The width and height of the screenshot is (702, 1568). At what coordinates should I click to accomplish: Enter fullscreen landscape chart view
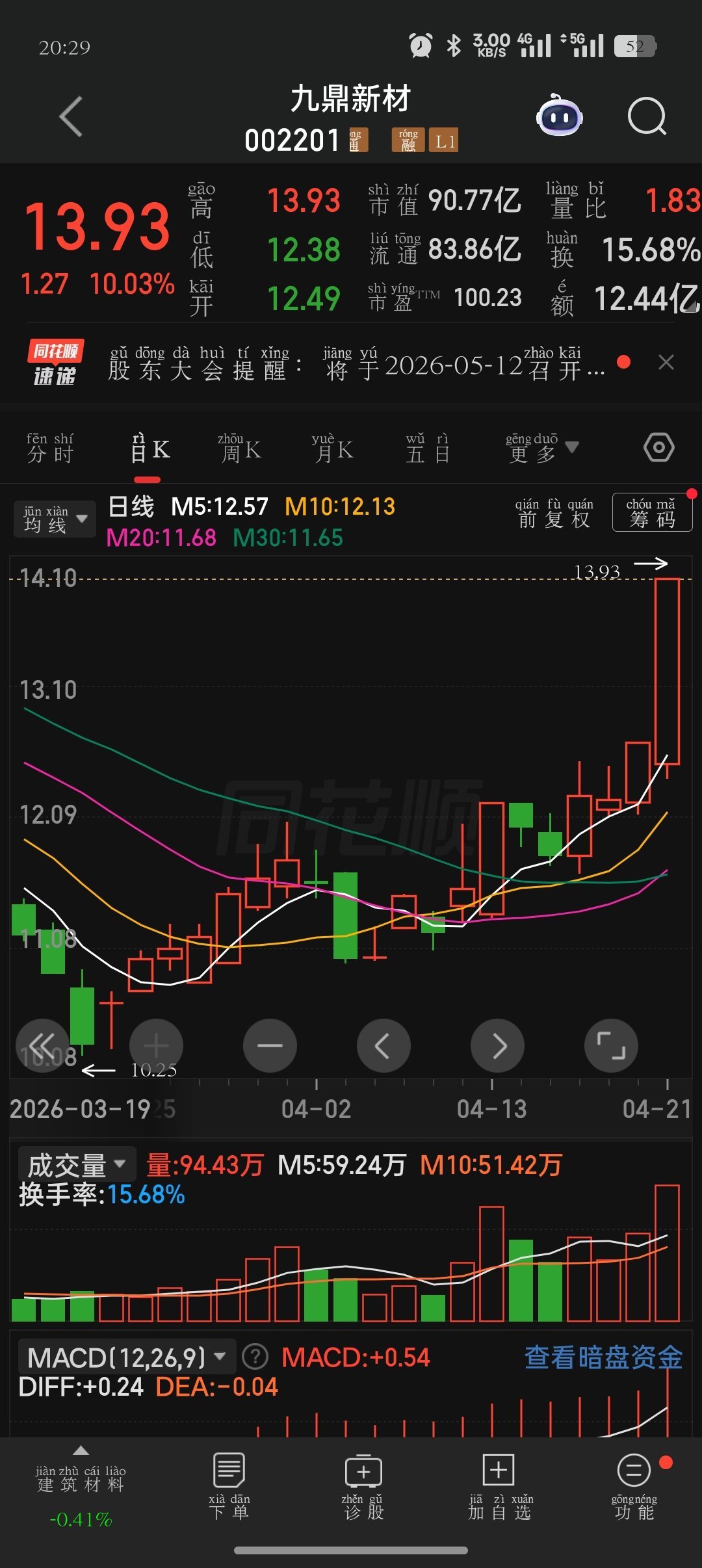(611, 1045)
